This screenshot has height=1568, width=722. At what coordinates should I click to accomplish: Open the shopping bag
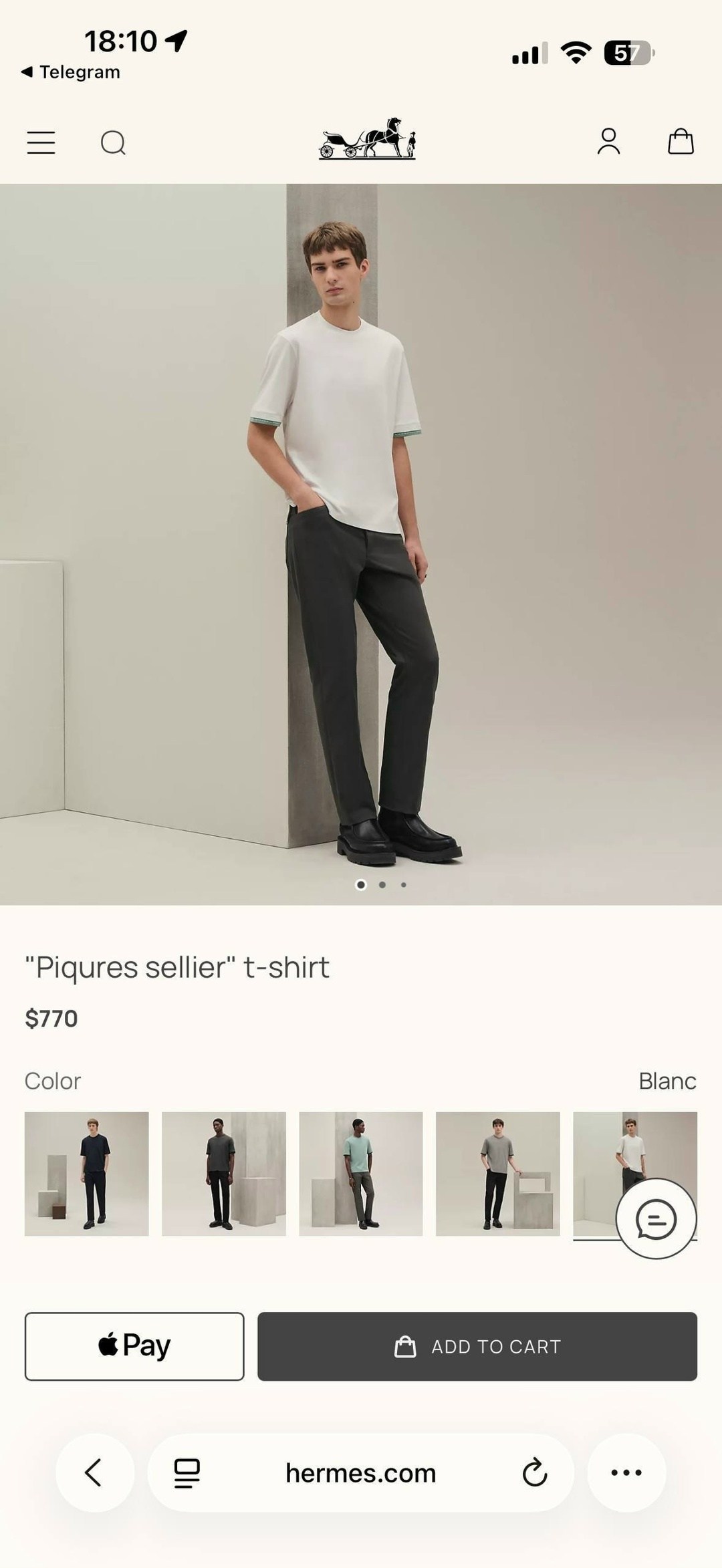point(681,142)
